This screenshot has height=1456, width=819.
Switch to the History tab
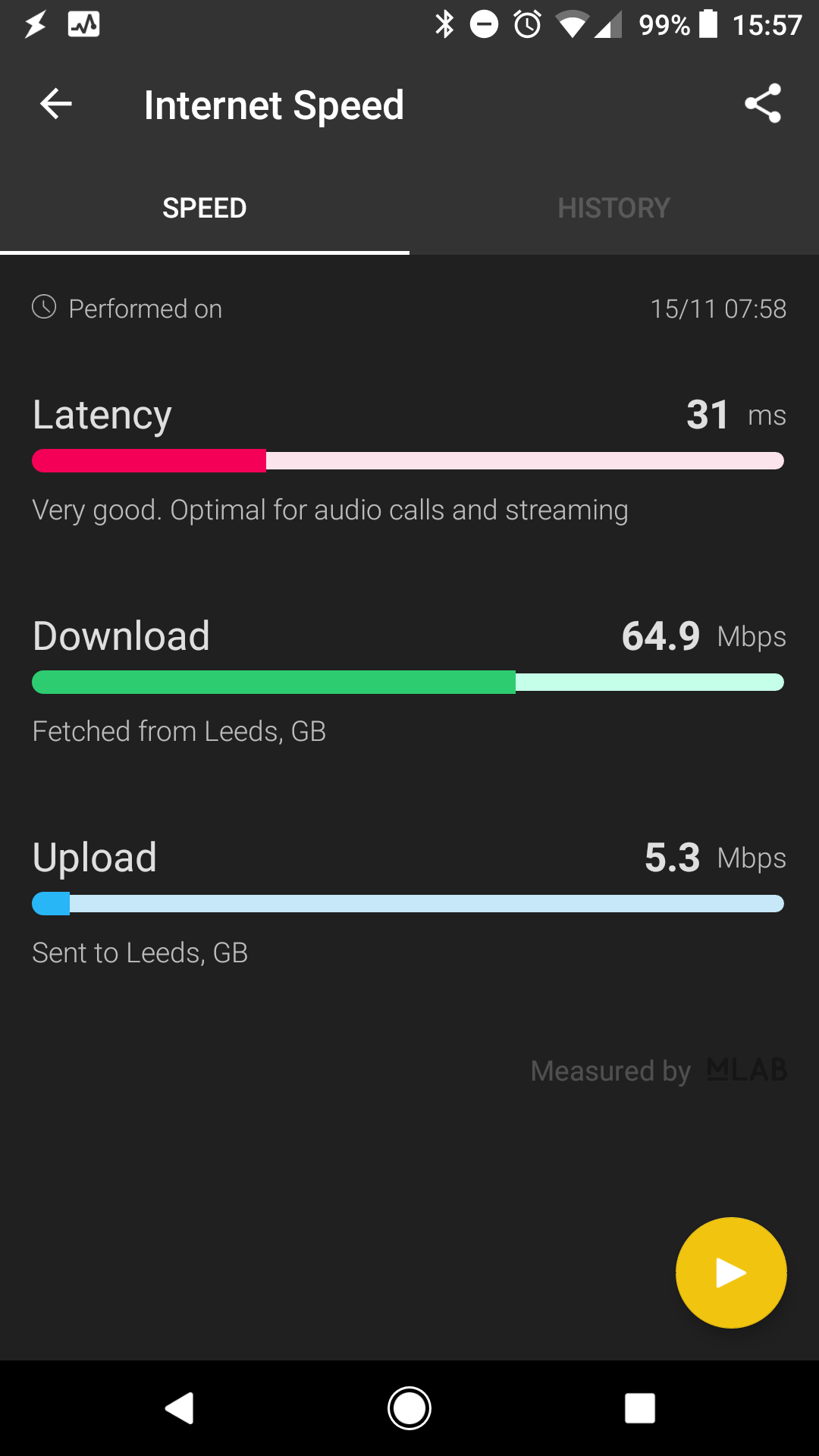[613, 208]
